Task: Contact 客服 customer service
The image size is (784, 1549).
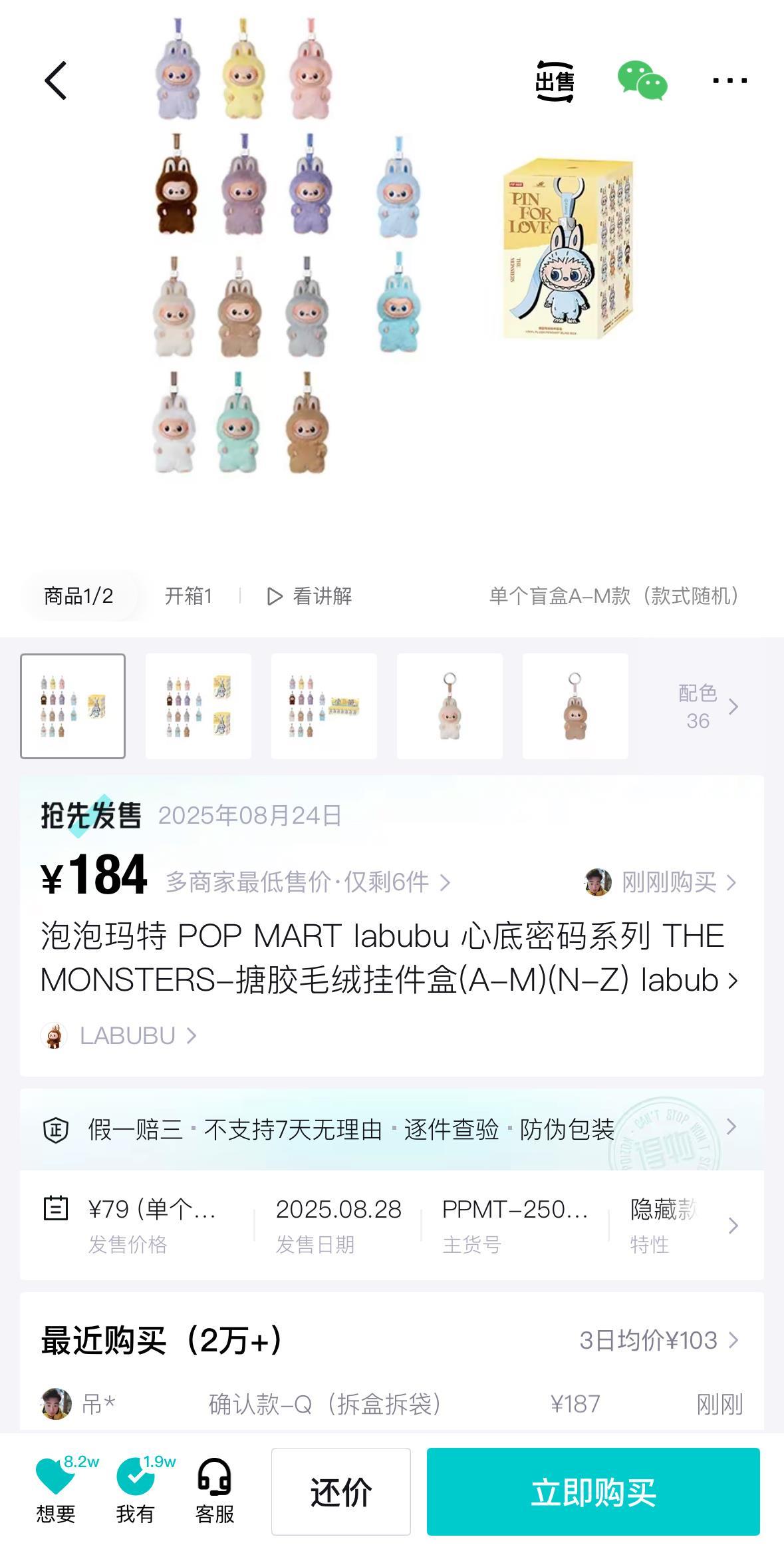Action: pos(214,1490)
